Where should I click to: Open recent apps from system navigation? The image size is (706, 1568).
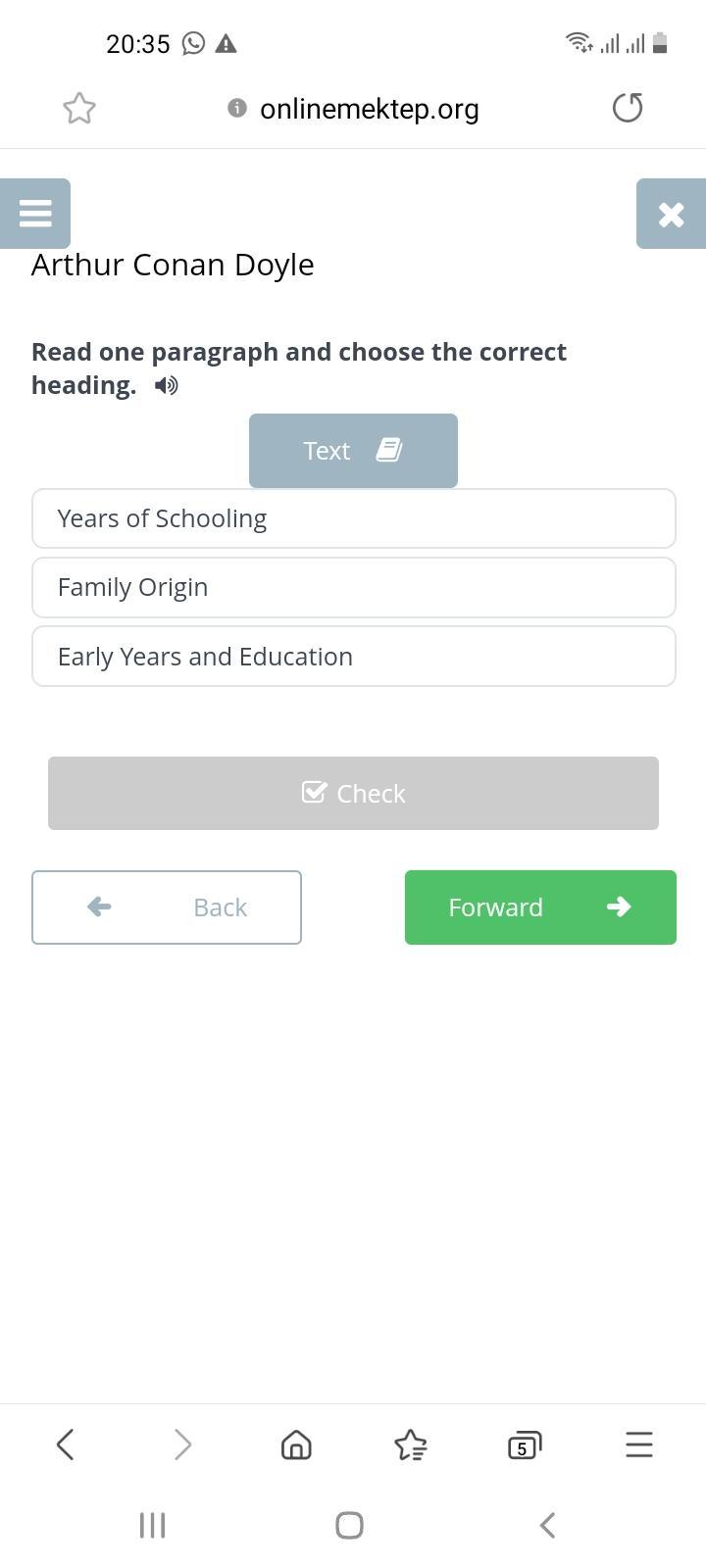click(x=152, y=1525)
